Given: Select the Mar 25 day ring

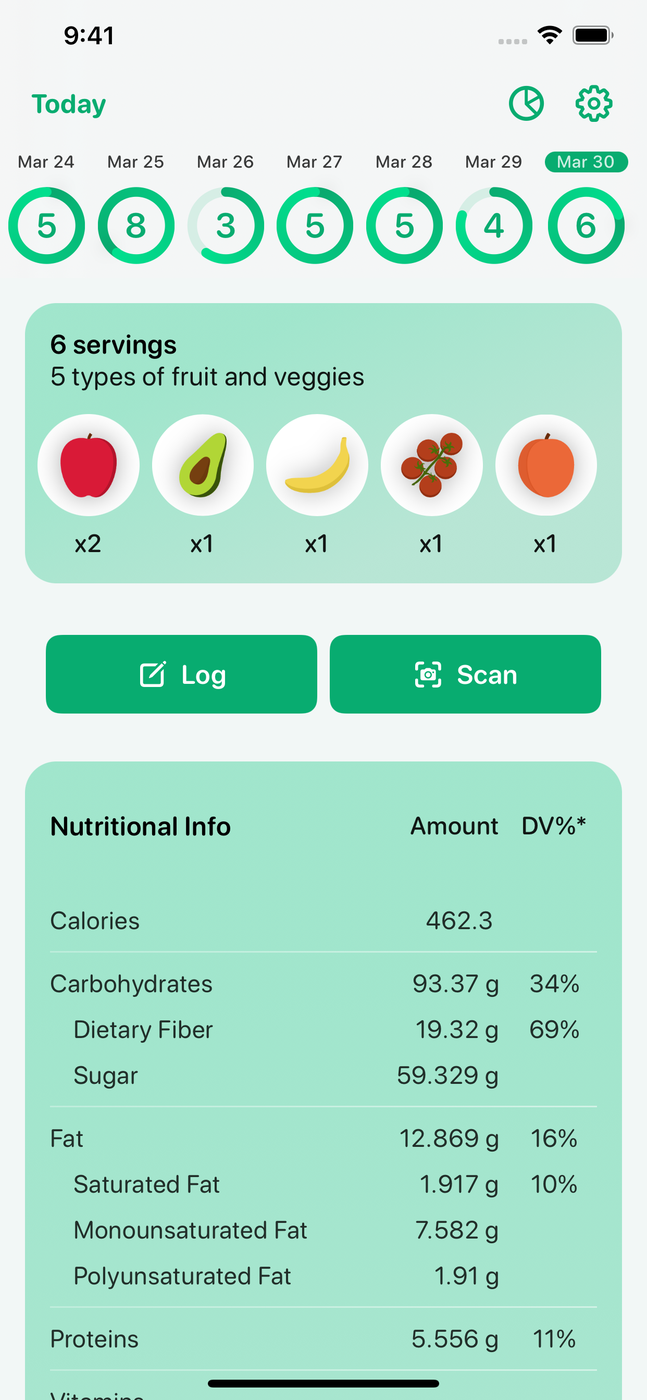Looking at the screenshot, I should pos(136,226).
